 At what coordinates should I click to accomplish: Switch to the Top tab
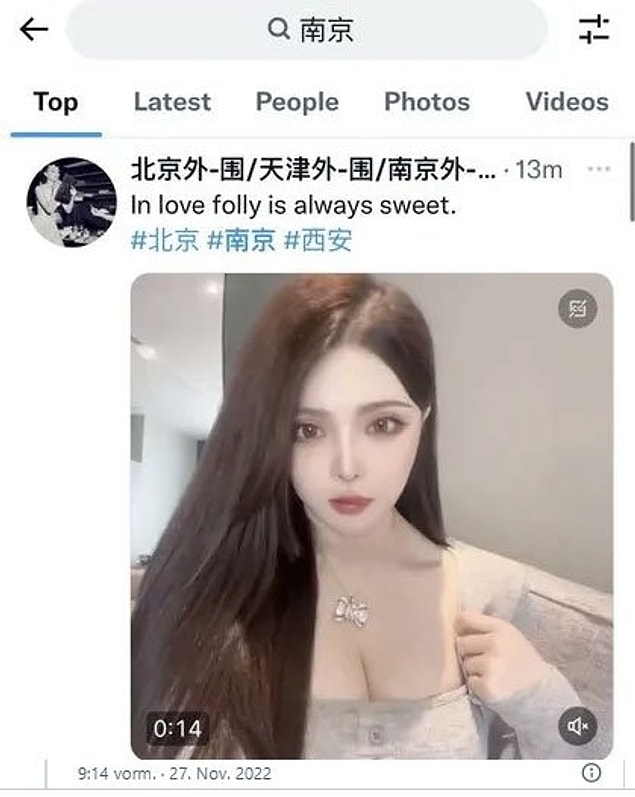pos(55,102)
